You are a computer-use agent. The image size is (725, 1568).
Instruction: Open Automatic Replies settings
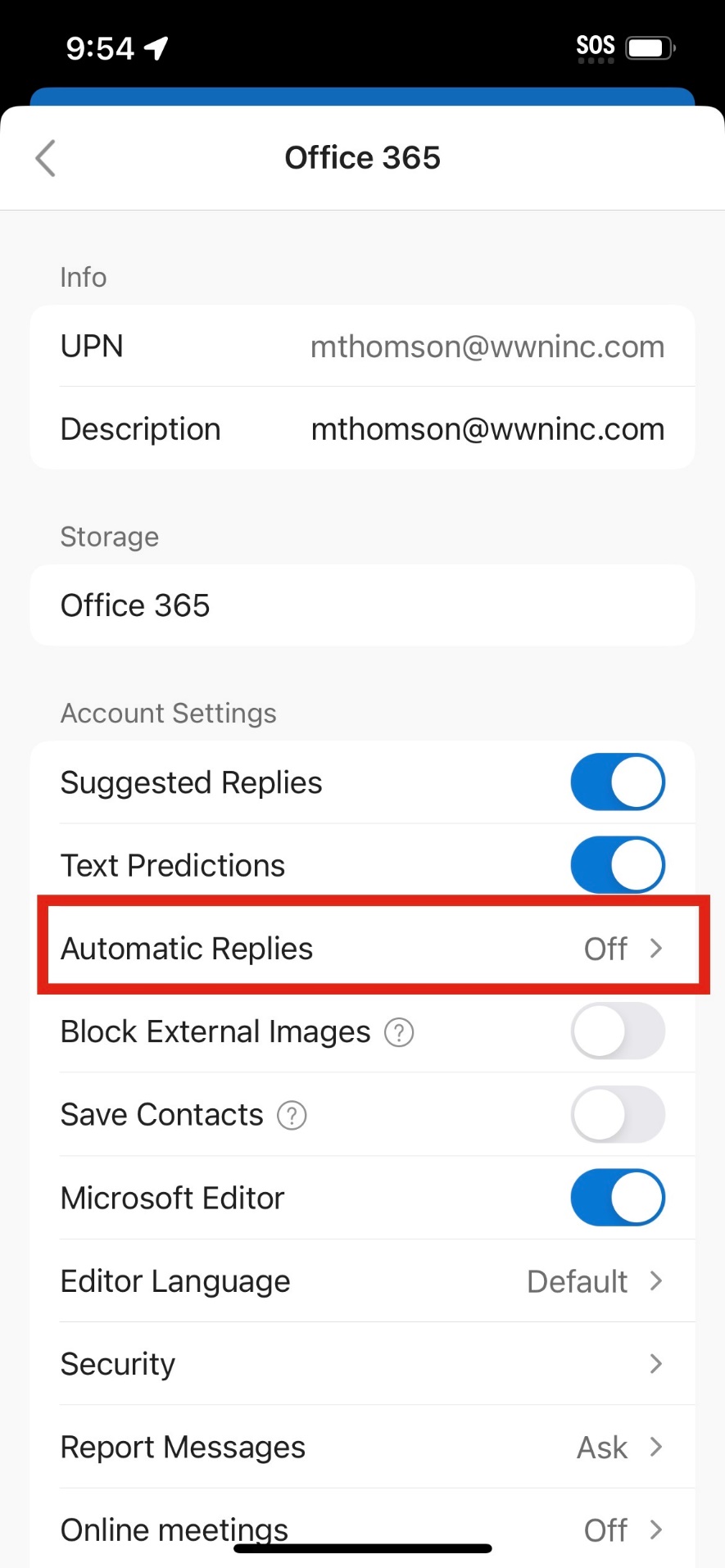pos(363,949)
